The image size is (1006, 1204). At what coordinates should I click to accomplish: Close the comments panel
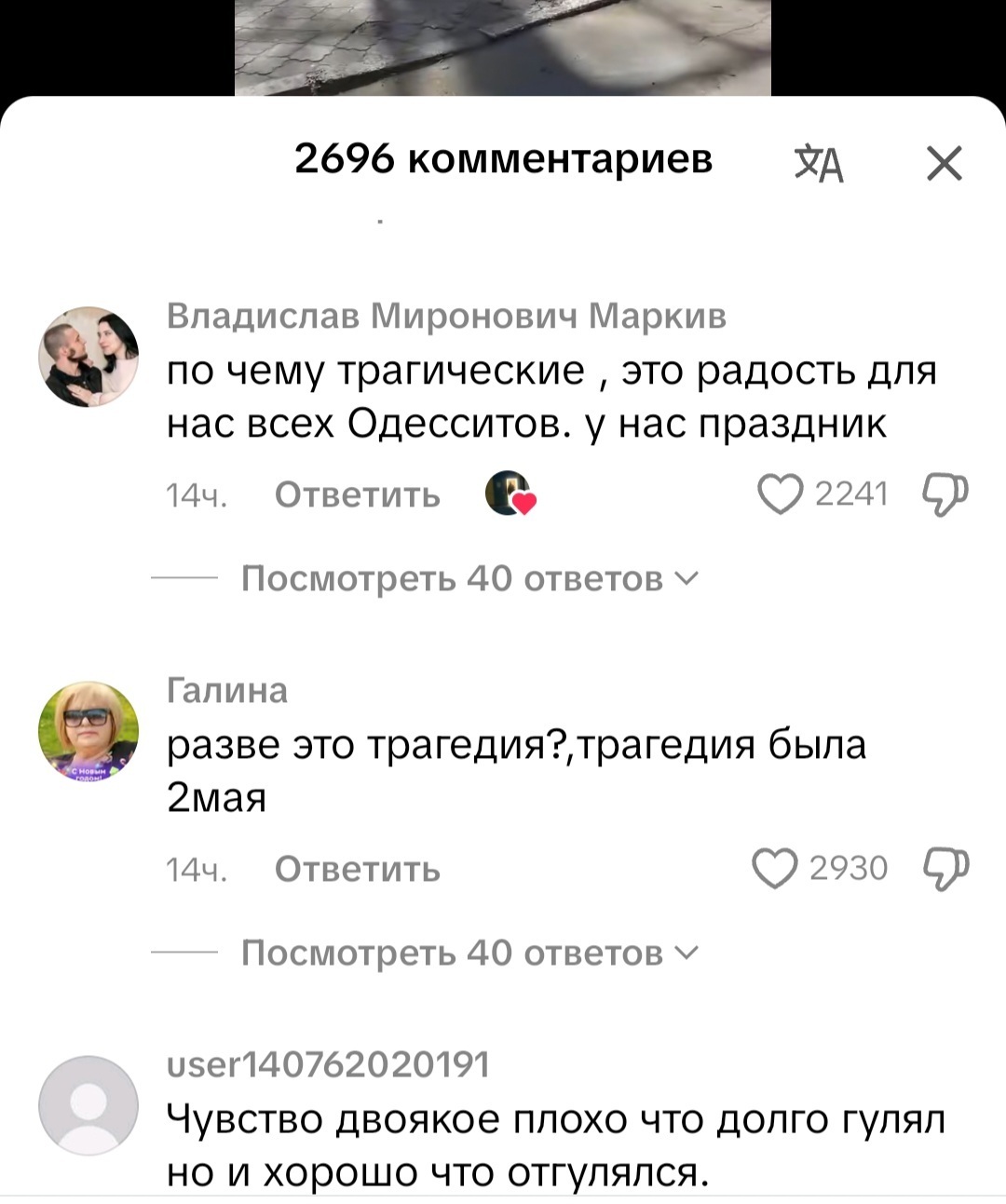pyautogui.click(x=945, y=166)
